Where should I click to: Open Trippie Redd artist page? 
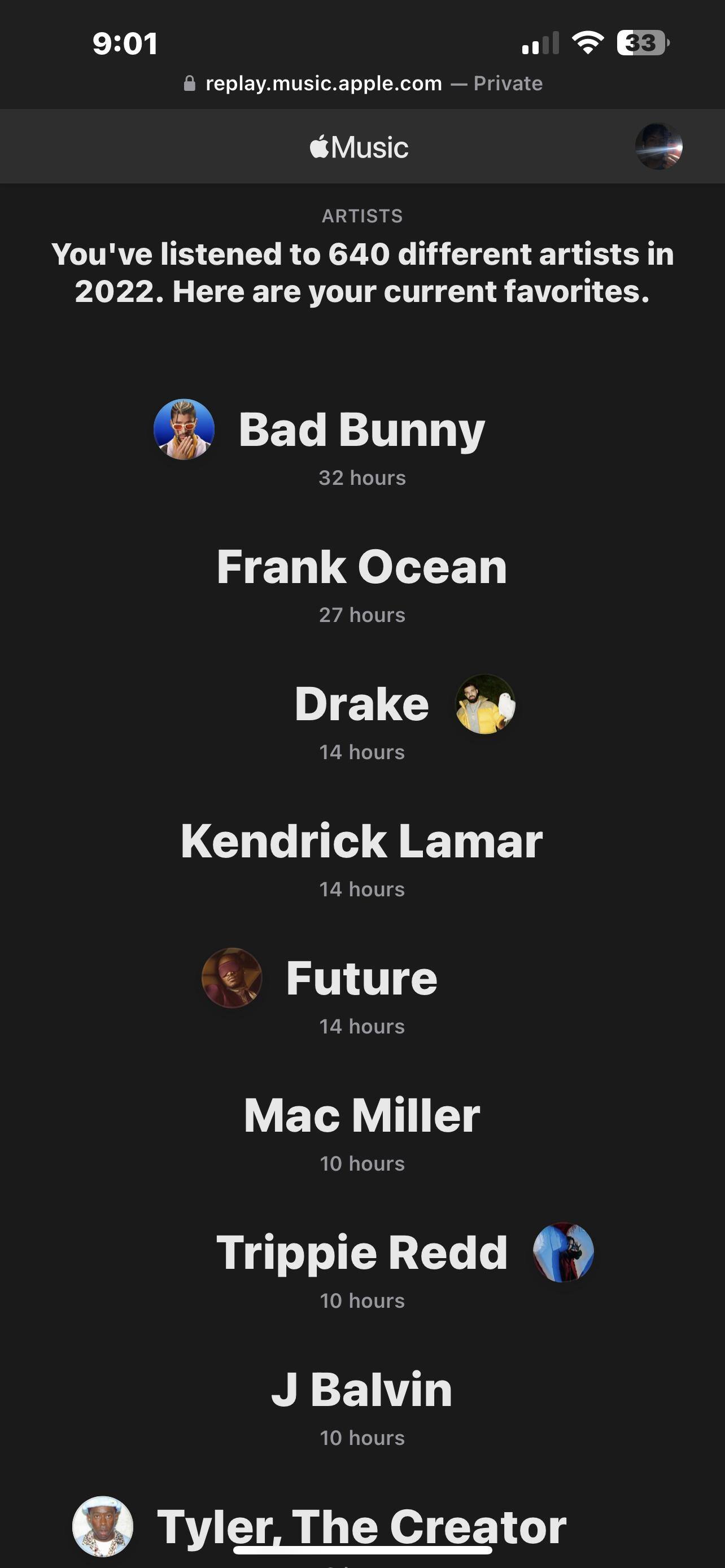[x=361, y=1252]
